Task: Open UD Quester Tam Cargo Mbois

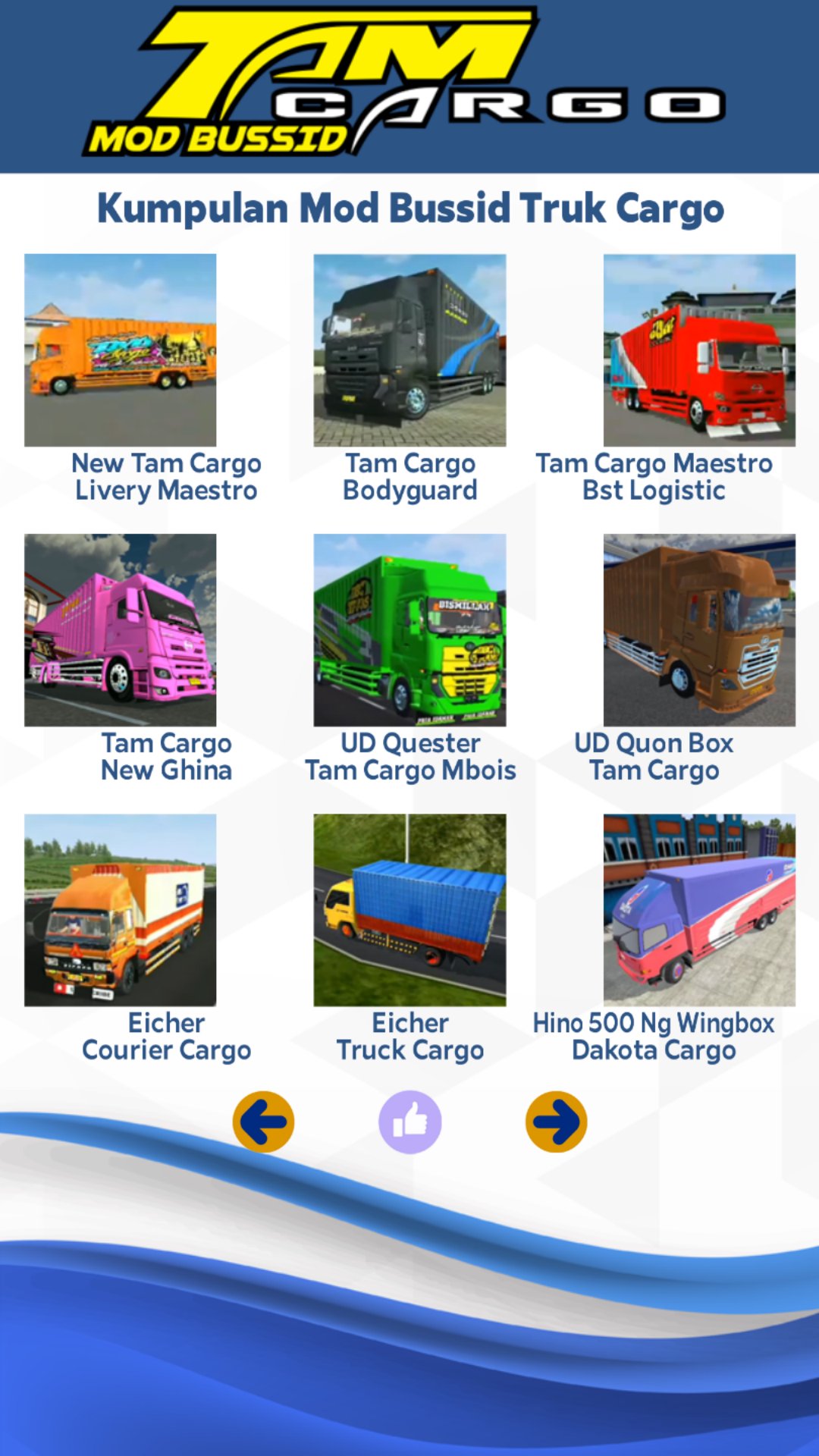Action: [409, 629]
